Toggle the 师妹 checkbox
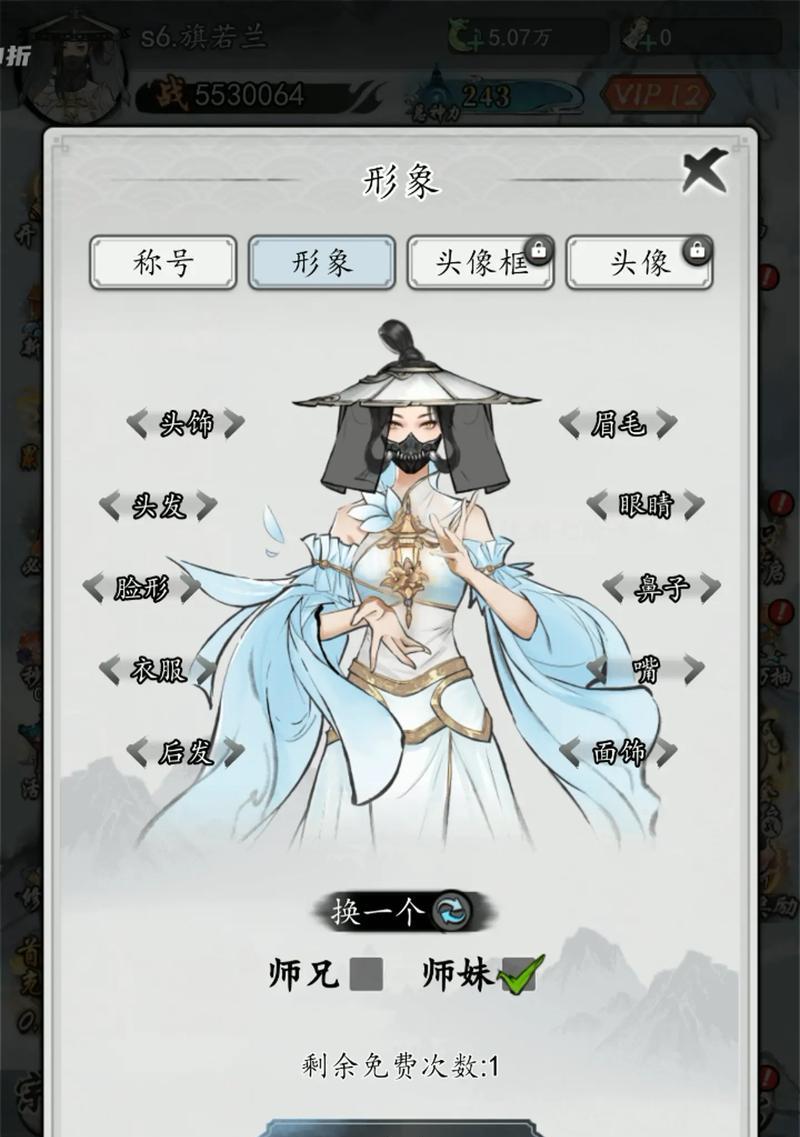Image resolution: width=800 pixels, height=1137 pixels. click(518, 974)
